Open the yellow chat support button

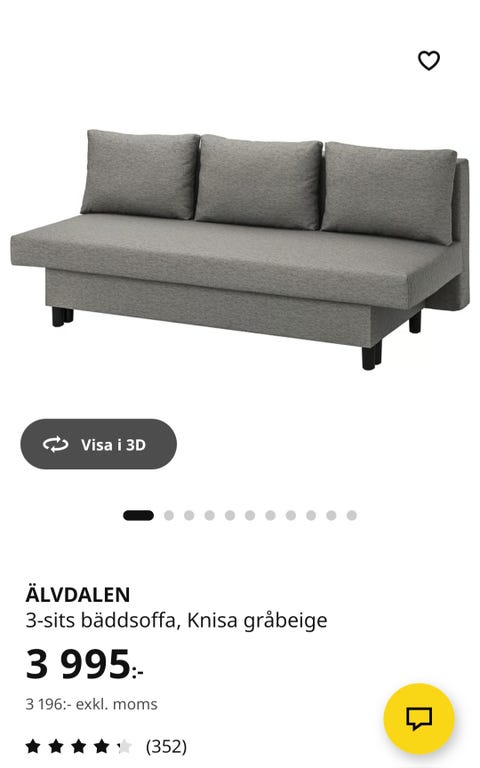[419, 719]
